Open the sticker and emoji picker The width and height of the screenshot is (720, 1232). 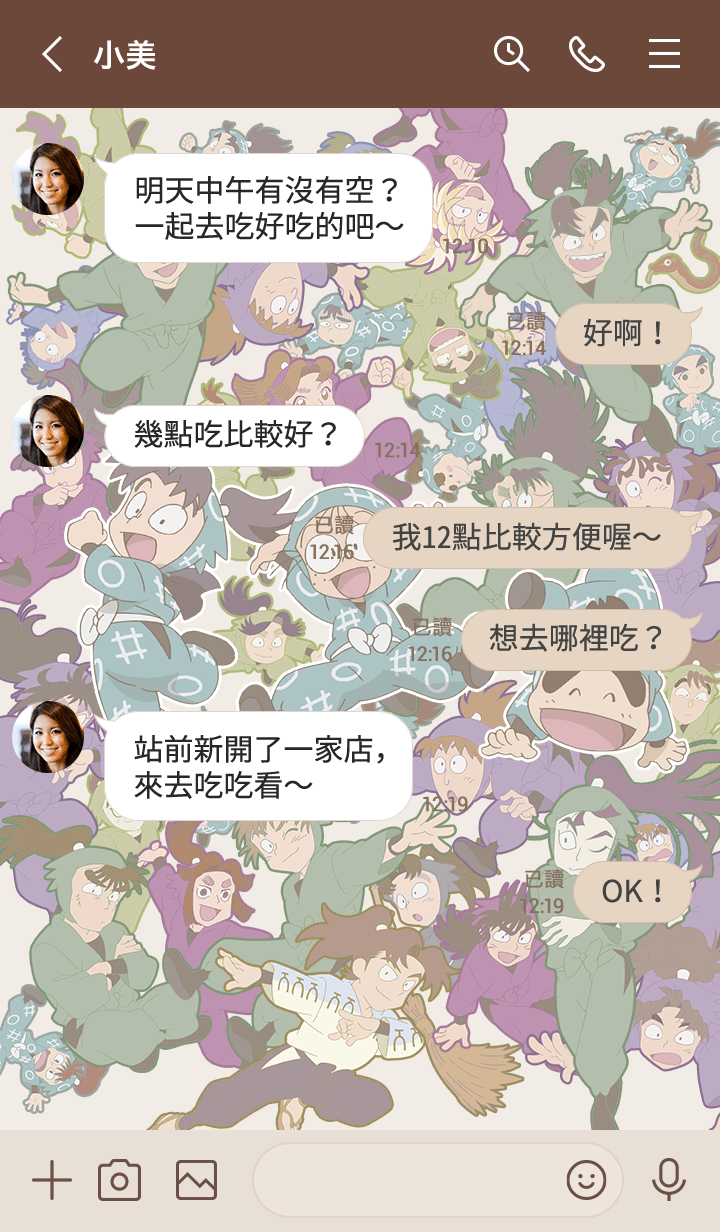point(587,1181)
